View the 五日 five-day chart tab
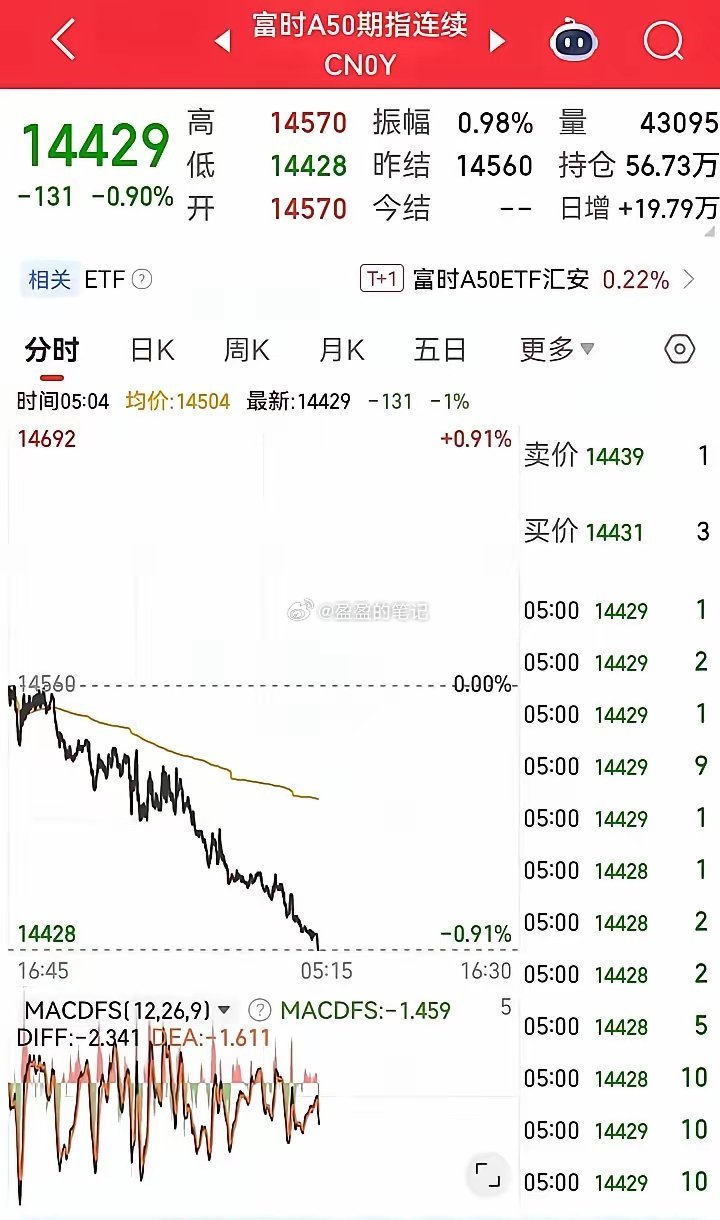720x1220 pixels. coord(438,349)
